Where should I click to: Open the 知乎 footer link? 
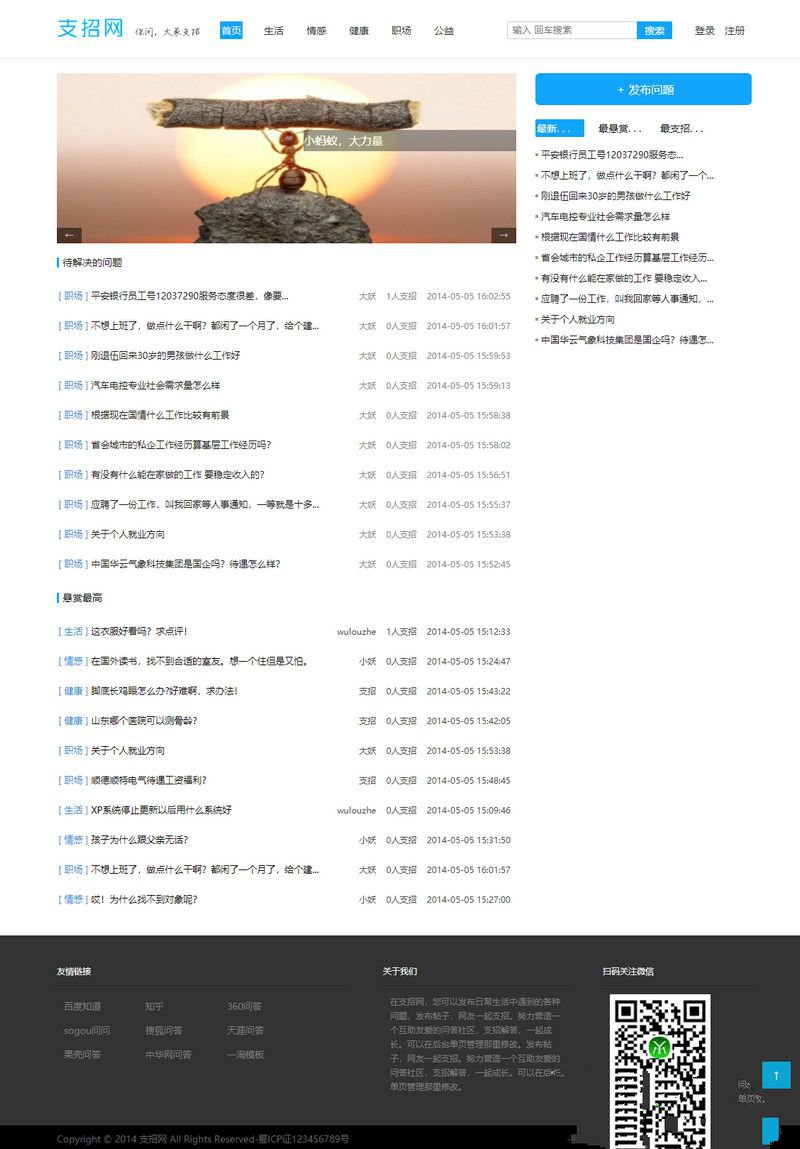154,1006
